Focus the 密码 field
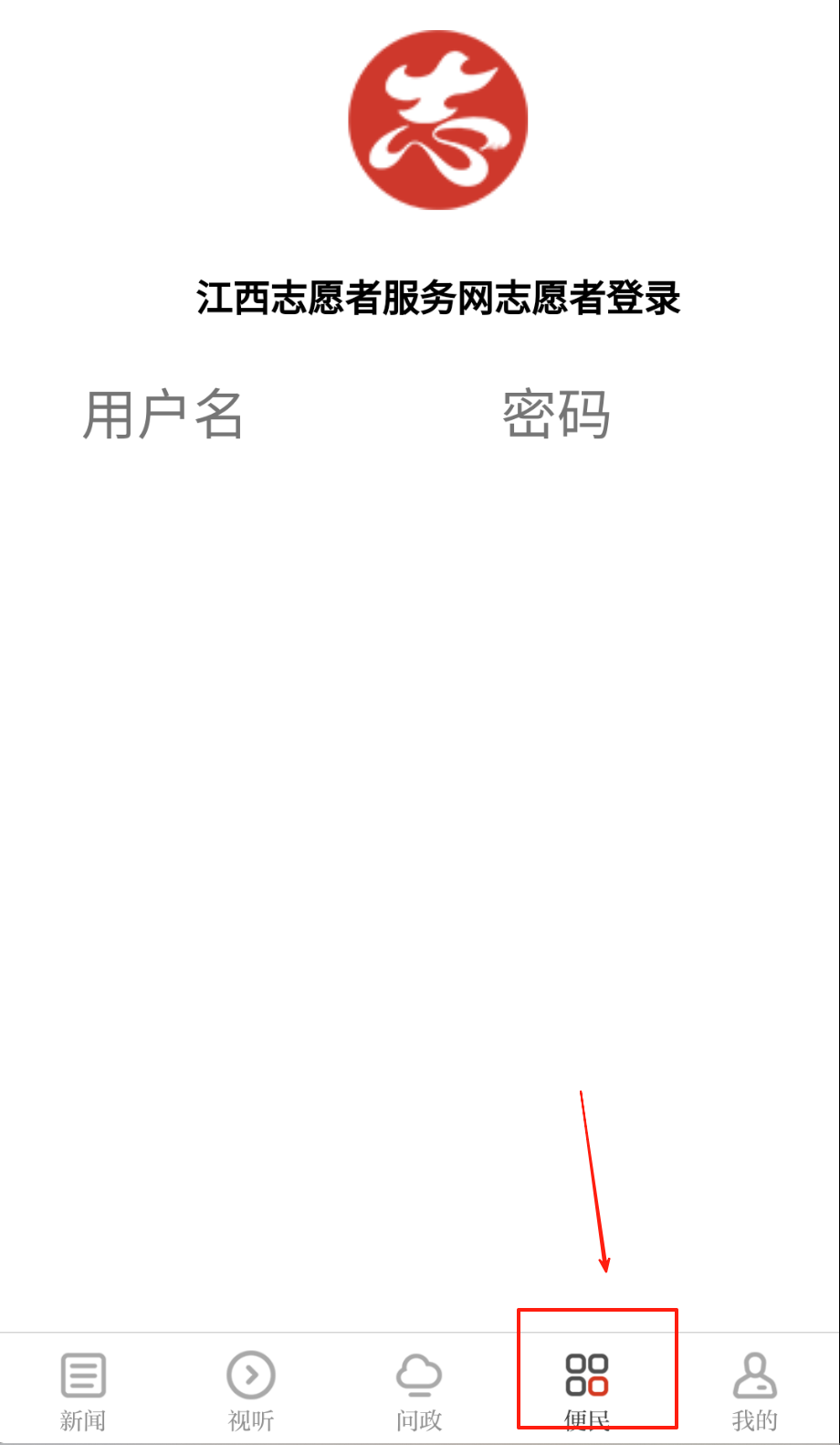Screen dimensions: 840x1445 [x=556, y=416]
